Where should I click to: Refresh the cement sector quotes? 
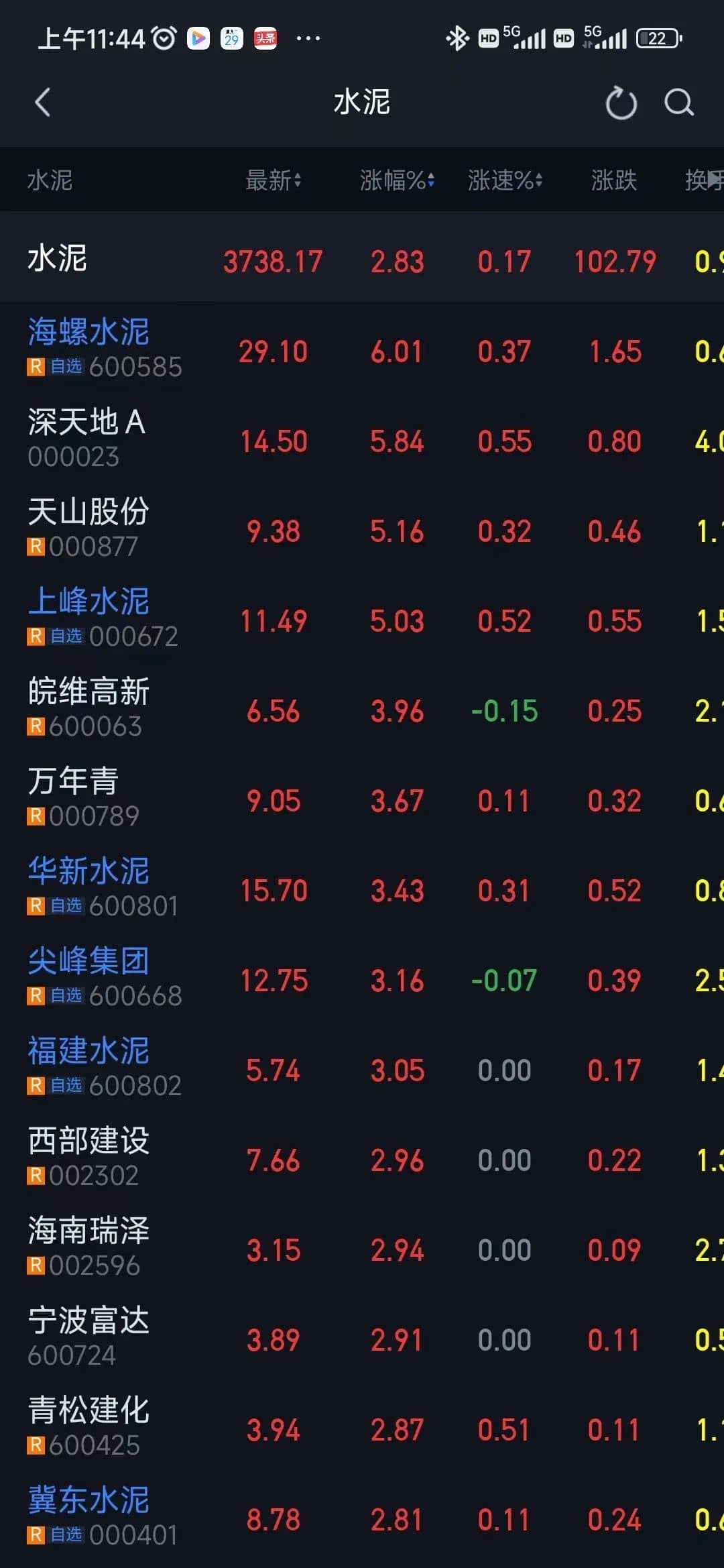tap(621, 103)
